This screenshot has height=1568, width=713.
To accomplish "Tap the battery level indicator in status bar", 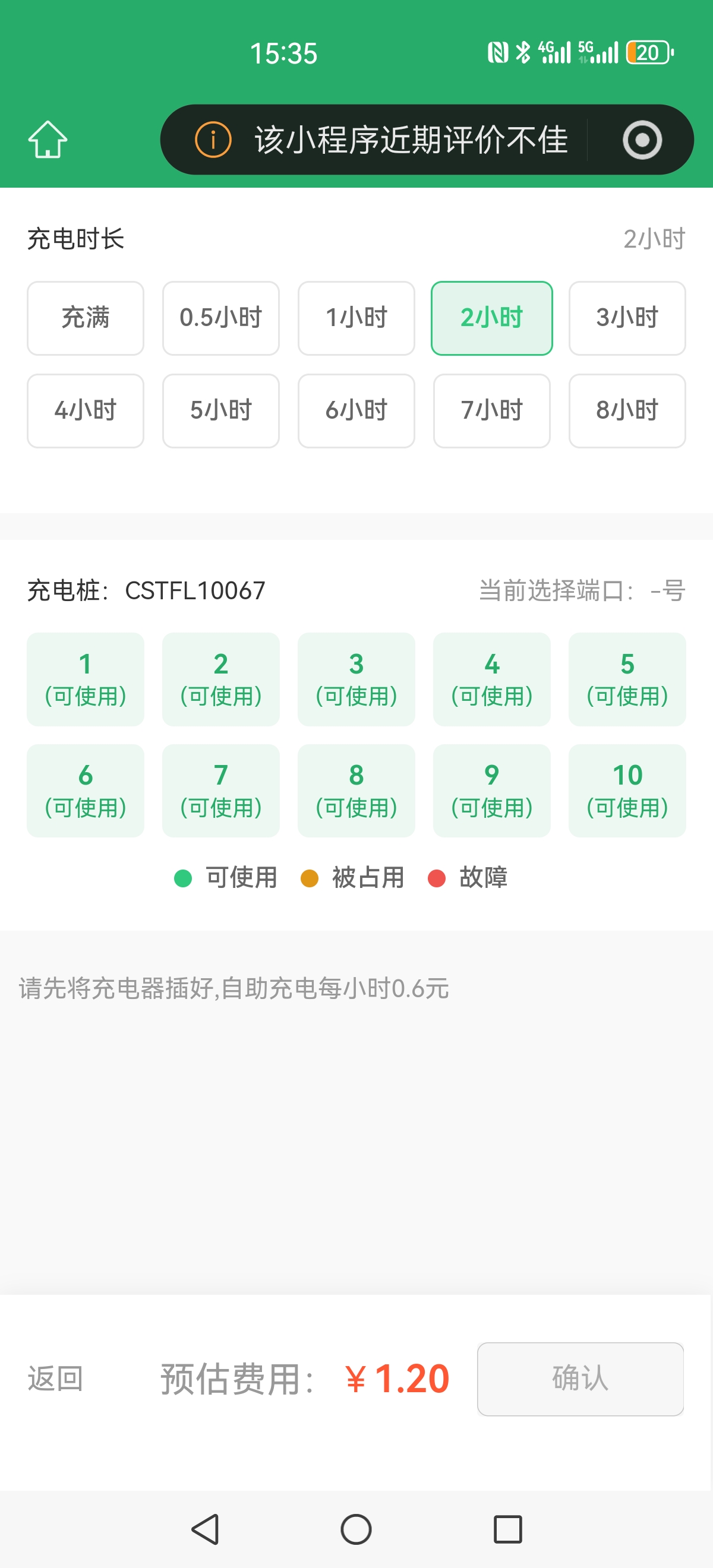I will click(649, 53).
